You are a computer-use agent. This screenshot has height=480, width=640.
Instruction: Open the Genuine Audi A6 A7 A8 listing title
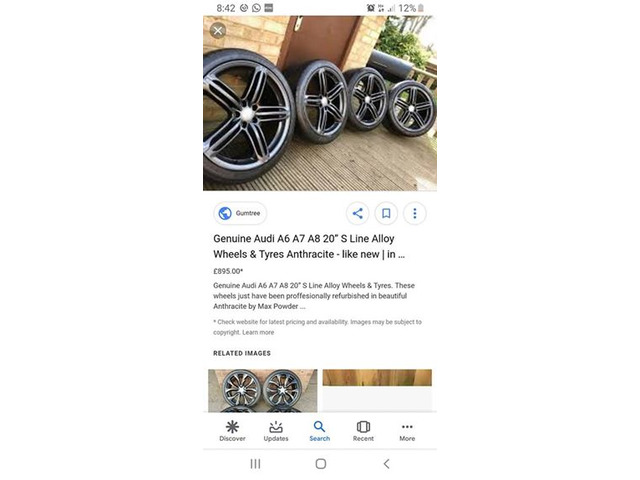(x=315, y=247)
